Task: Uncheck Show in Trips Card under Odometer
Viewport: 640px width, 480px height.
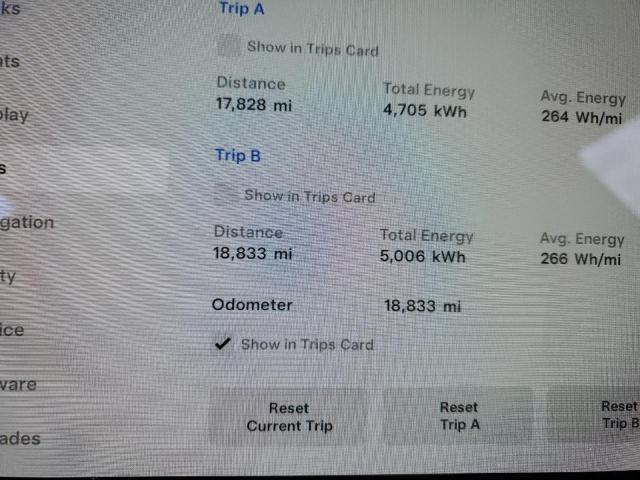Action: (222, 344)
